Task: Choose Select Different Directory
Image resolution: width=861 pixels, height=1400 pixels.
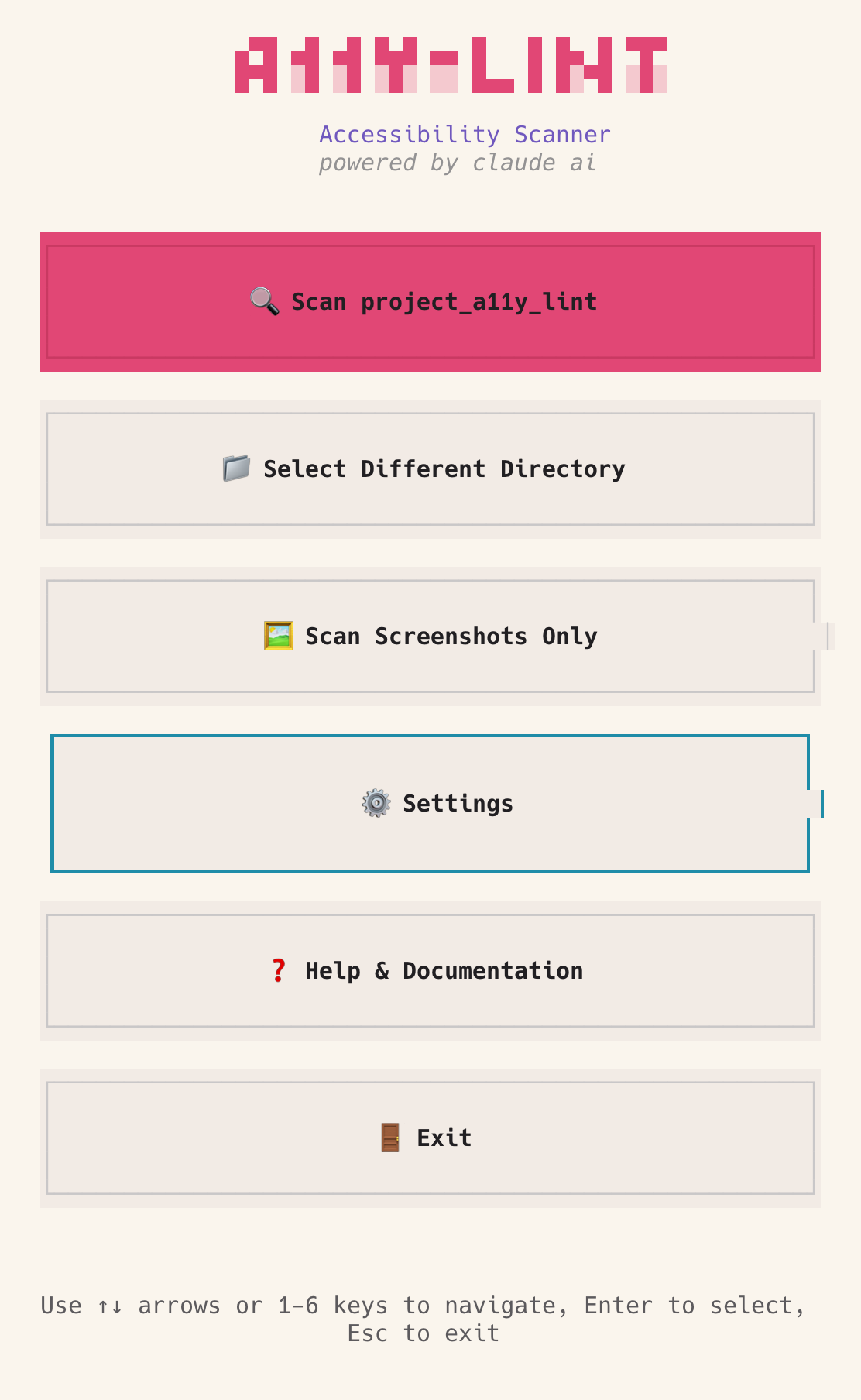Action: (430, 469)
